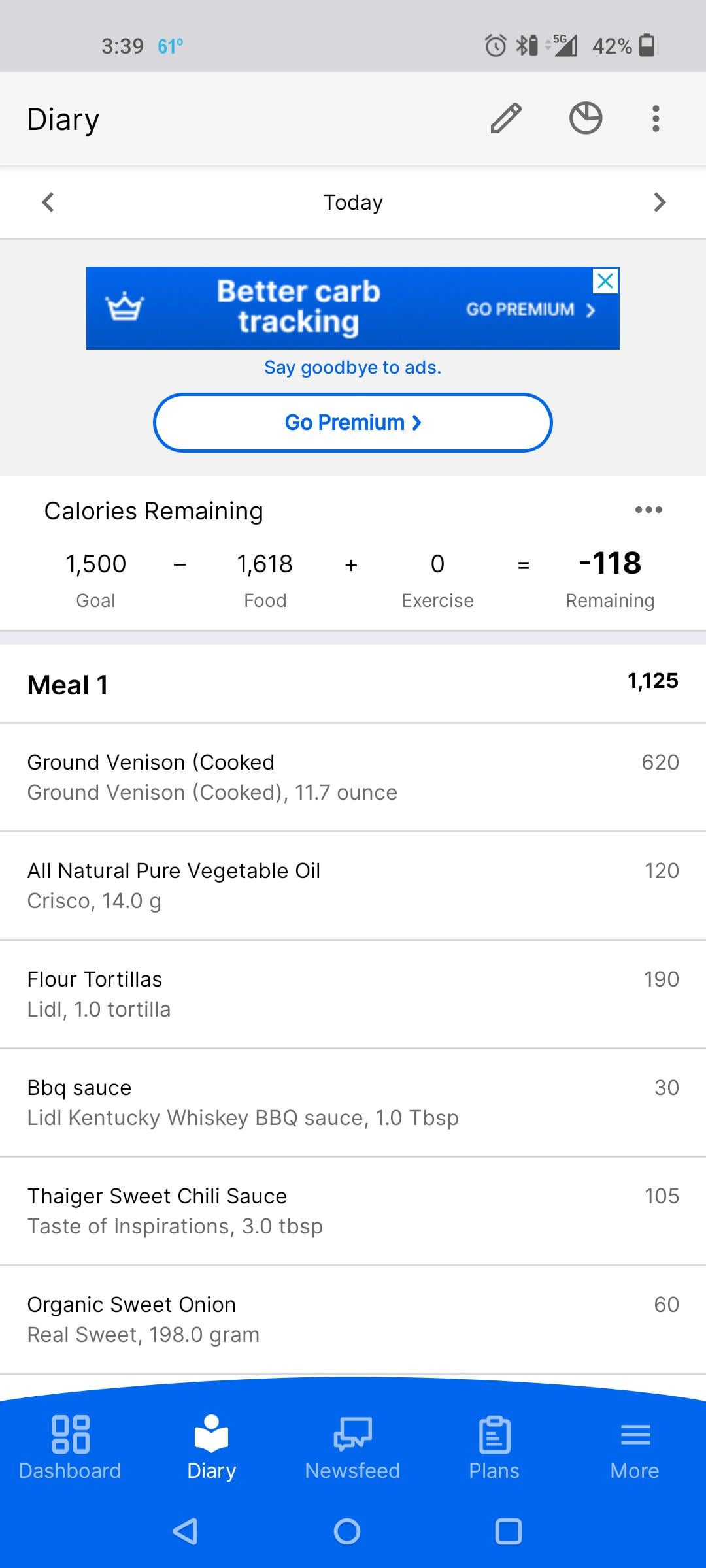Switch to the Newsfeed tab
This screenshot has width=706, height=1568.
[x=352, y=1448]
